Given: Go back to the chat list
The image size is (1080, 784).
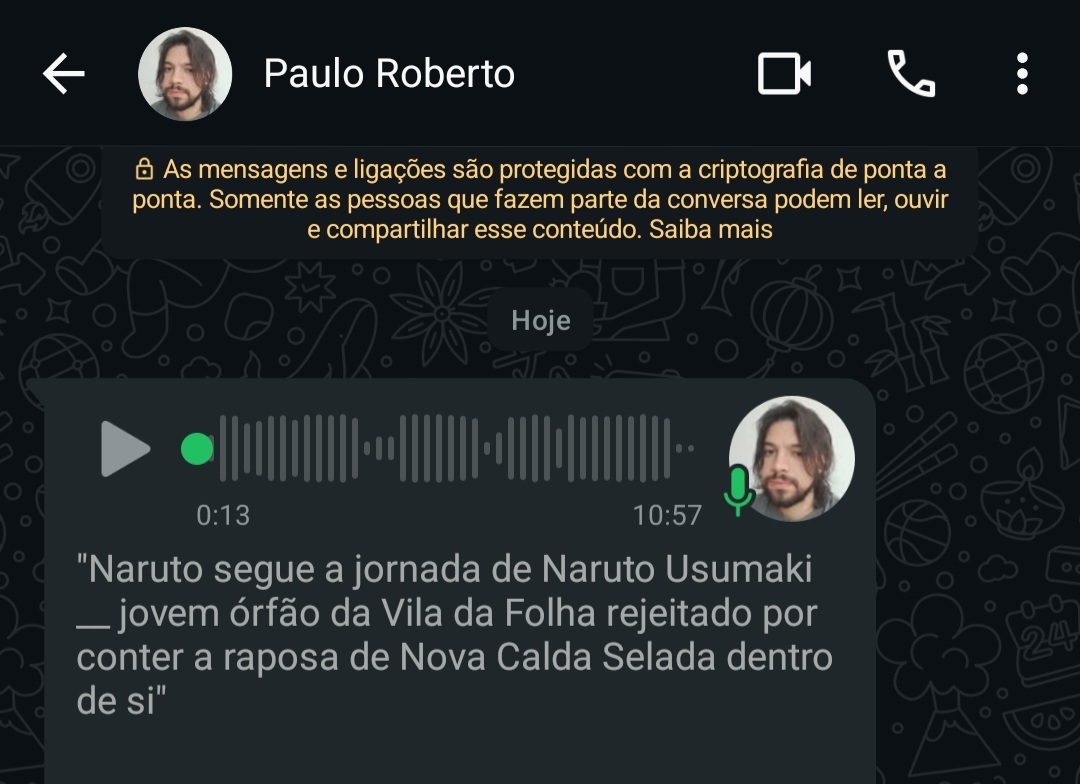Looking at the screenshot, I should click(x=64, y=74).
